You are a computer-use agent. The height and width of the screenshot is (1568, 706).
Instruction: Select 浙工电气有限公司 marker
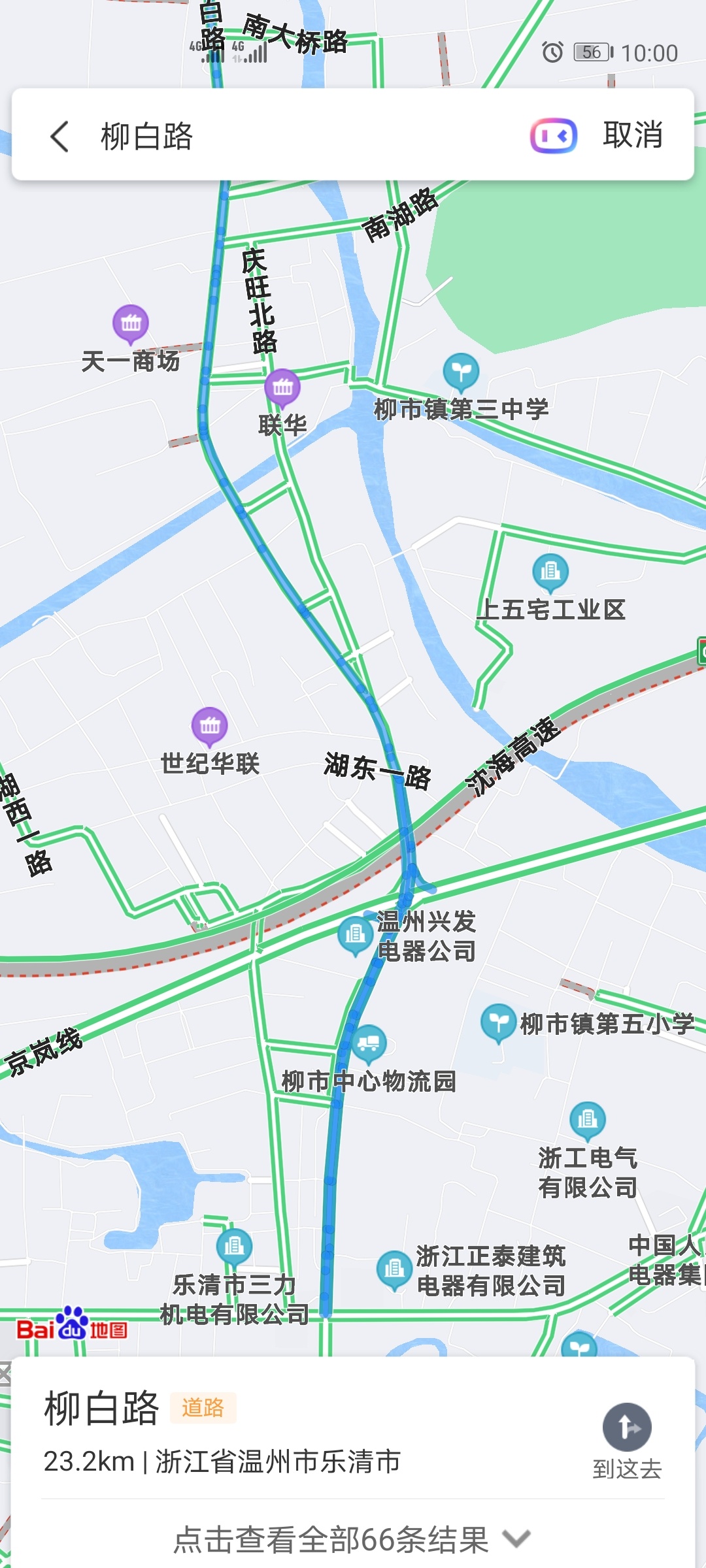587,1120
